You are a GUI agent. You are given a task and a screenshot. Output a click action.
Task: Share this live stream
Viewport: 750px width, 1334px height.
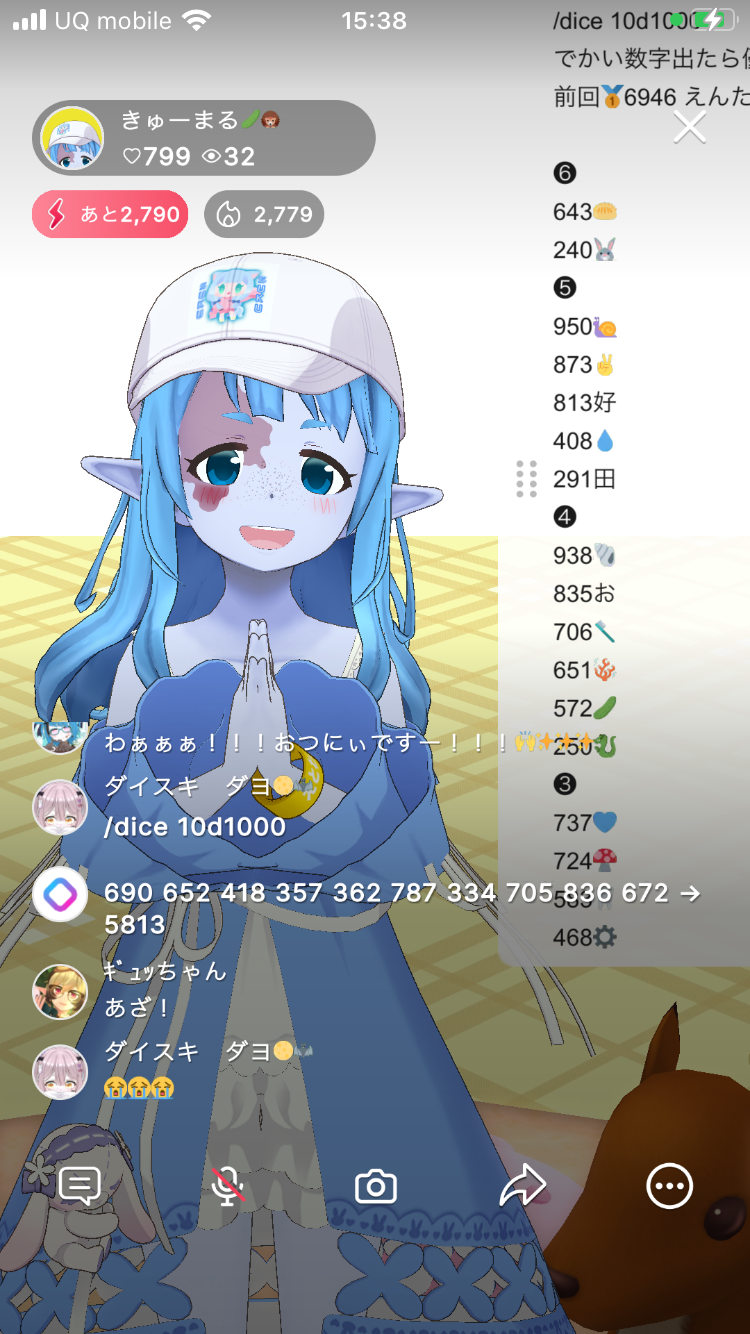coord(523,1186)
